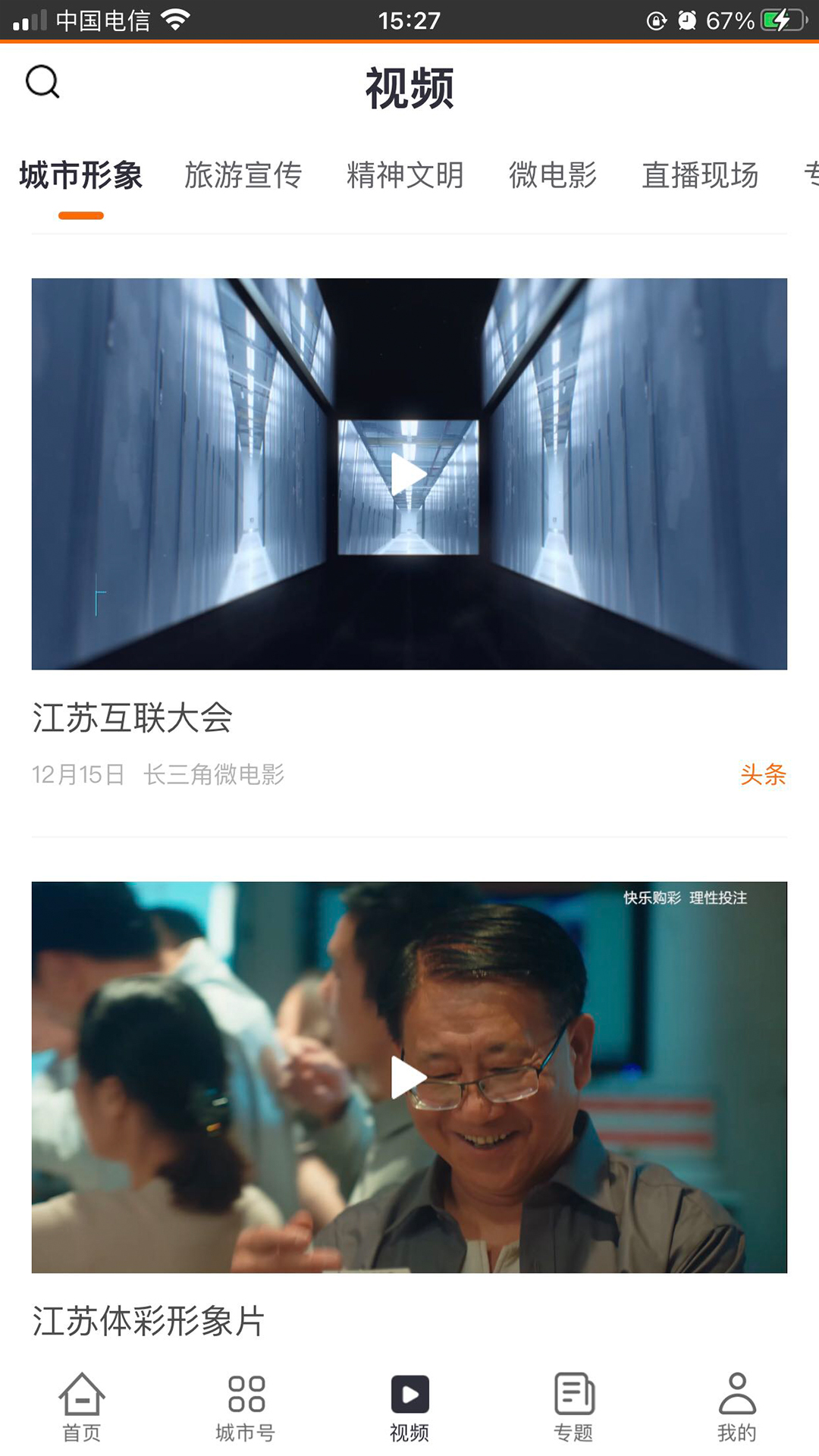
Task: Tap the battery indicator in status bar
Action: click(x=781, y=19)
